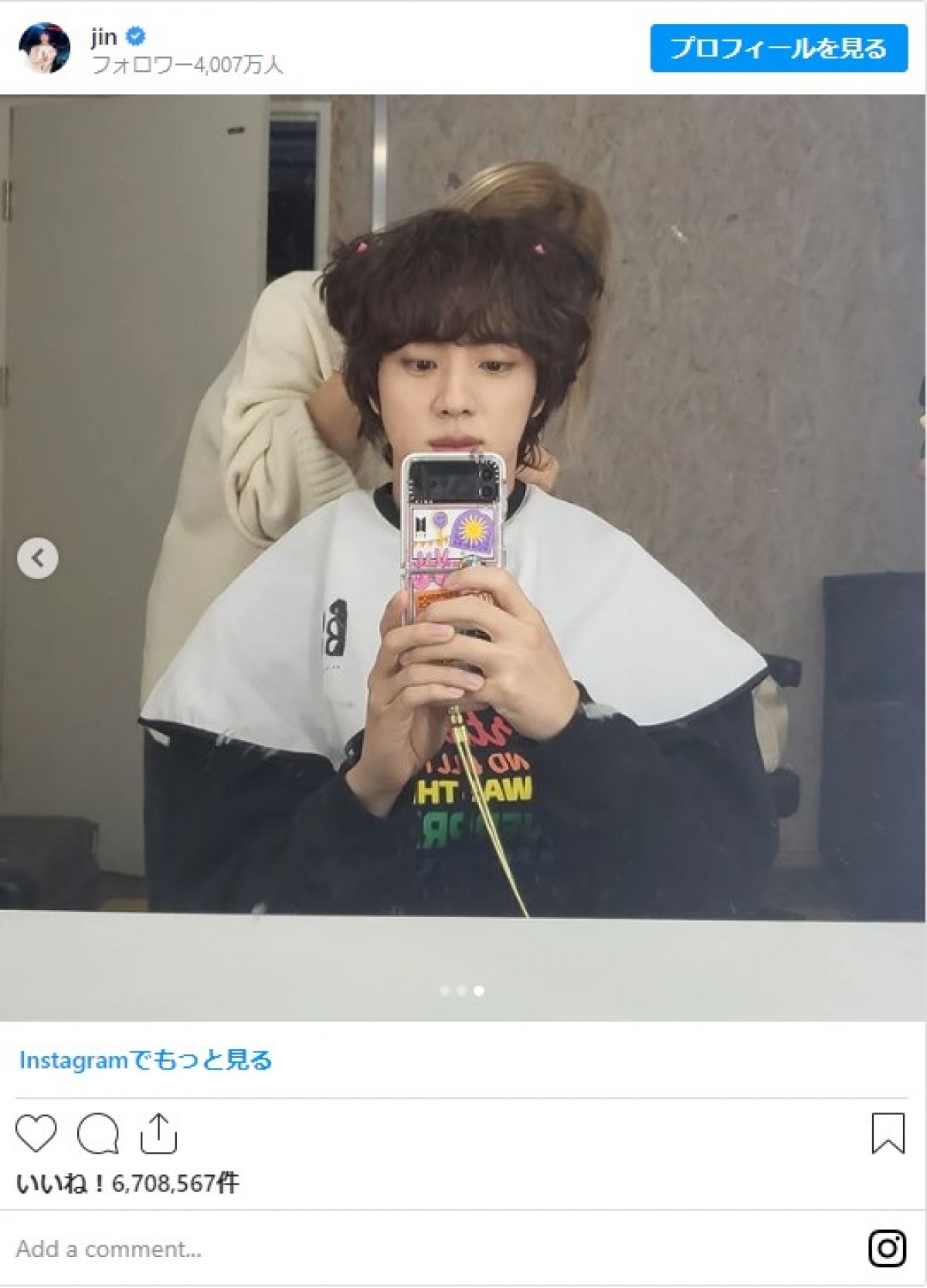Viewport: 927px width, 1288px height.
Task: Go to the previous photo in the carousel
Action: coord(38,558)
